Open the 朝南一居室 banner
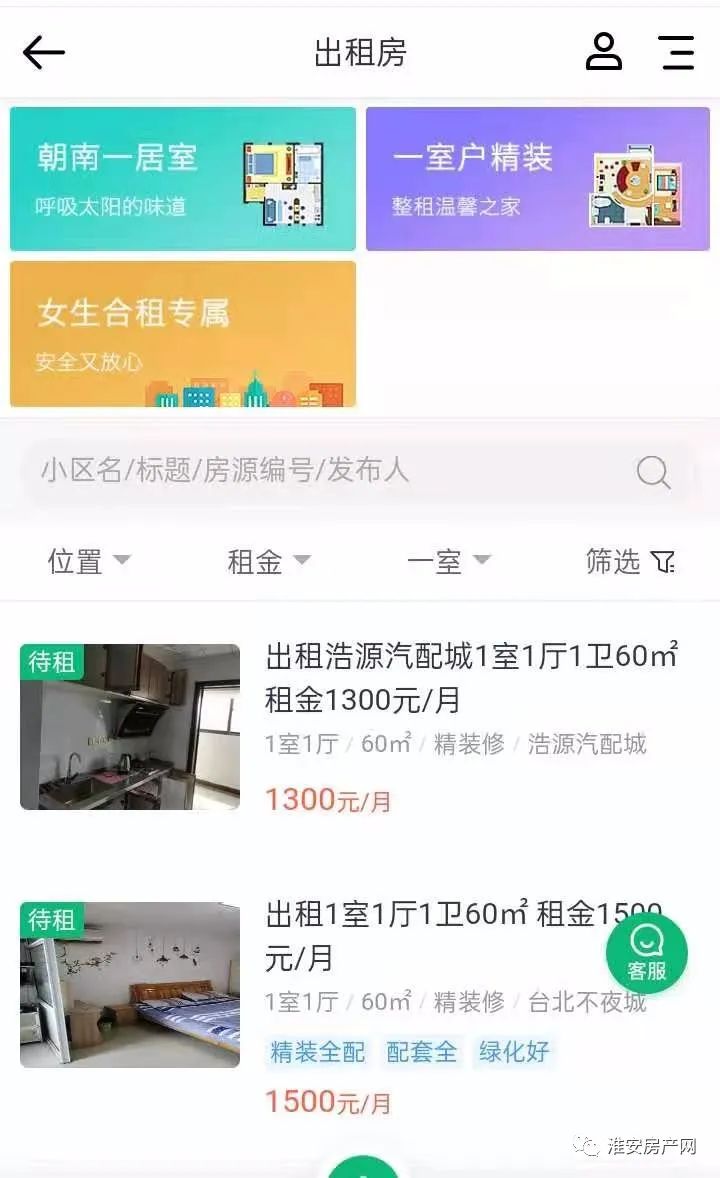Screen dimensions: 720x1178 pyautogui.click(x=183, y=179)
